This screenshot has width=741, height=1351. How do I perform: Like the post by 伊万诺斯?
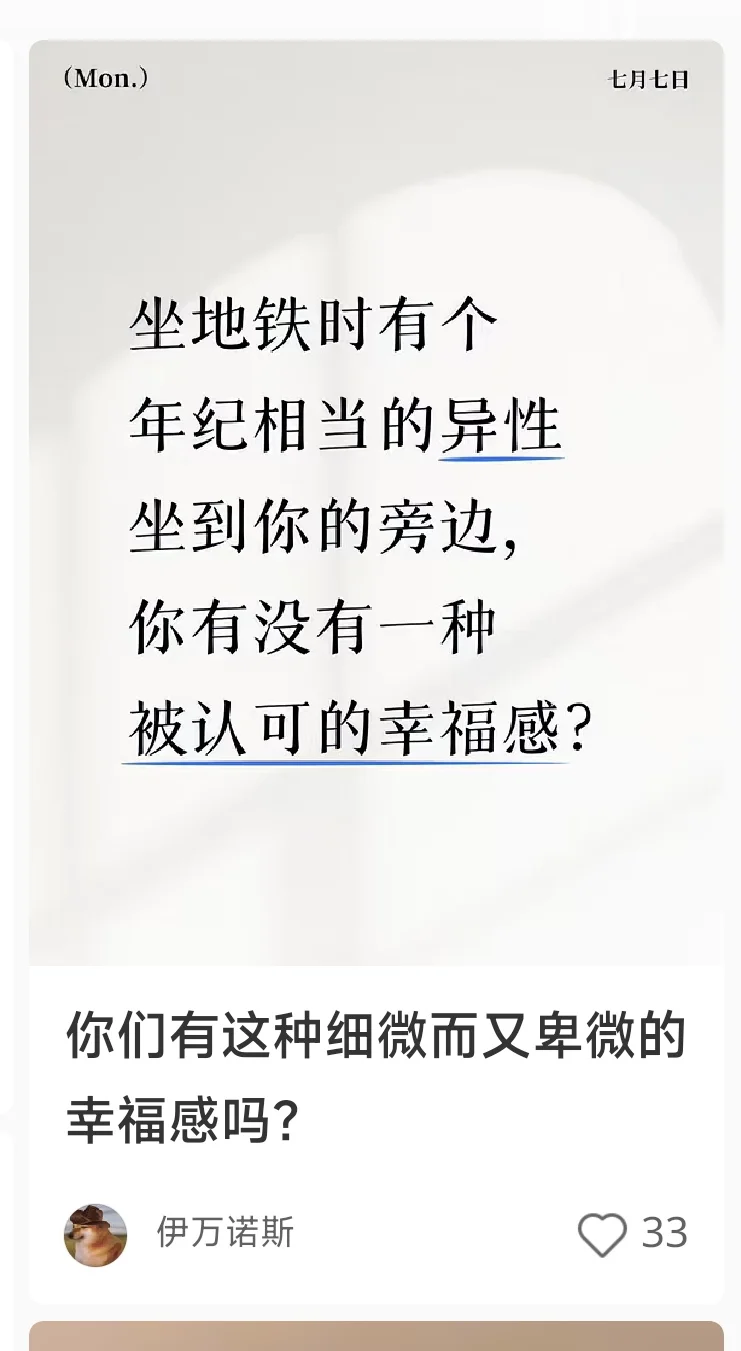[x=602, y=1234]
